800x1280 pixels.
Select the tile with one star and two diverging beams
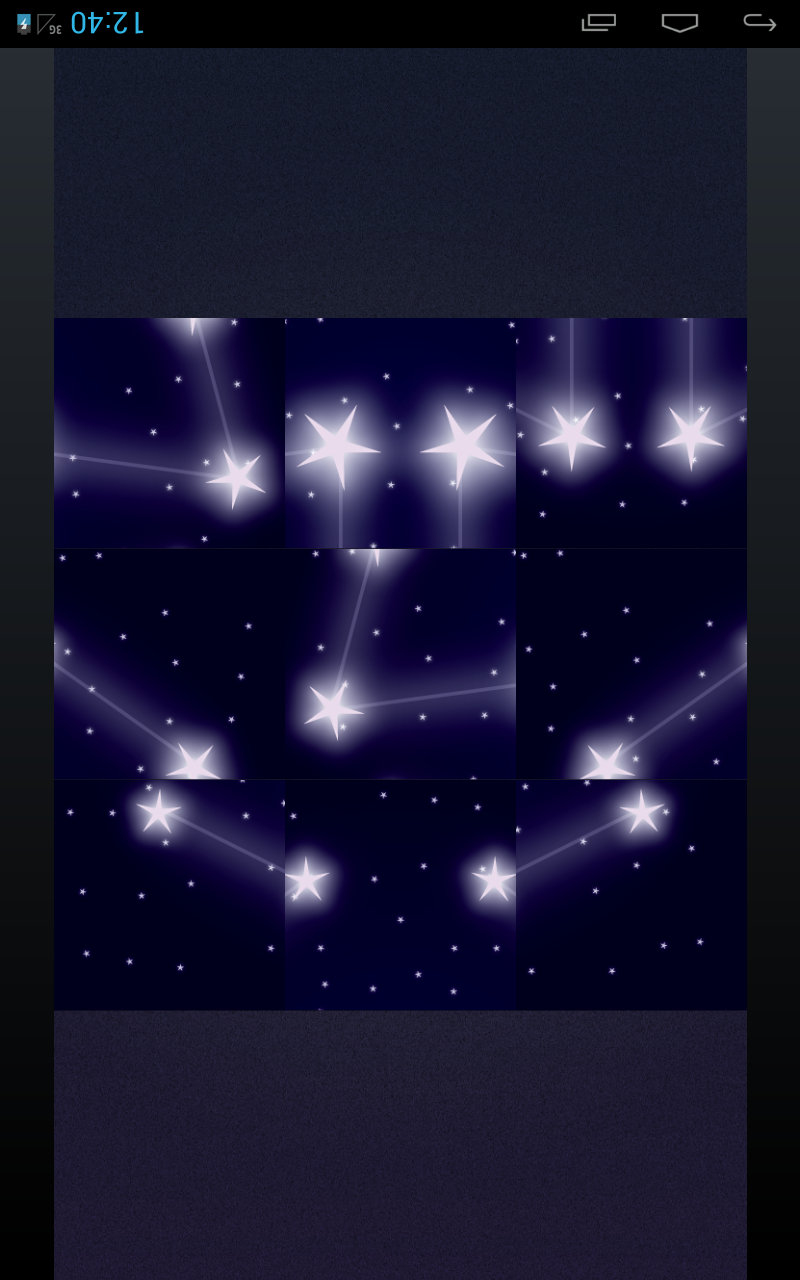400,664
